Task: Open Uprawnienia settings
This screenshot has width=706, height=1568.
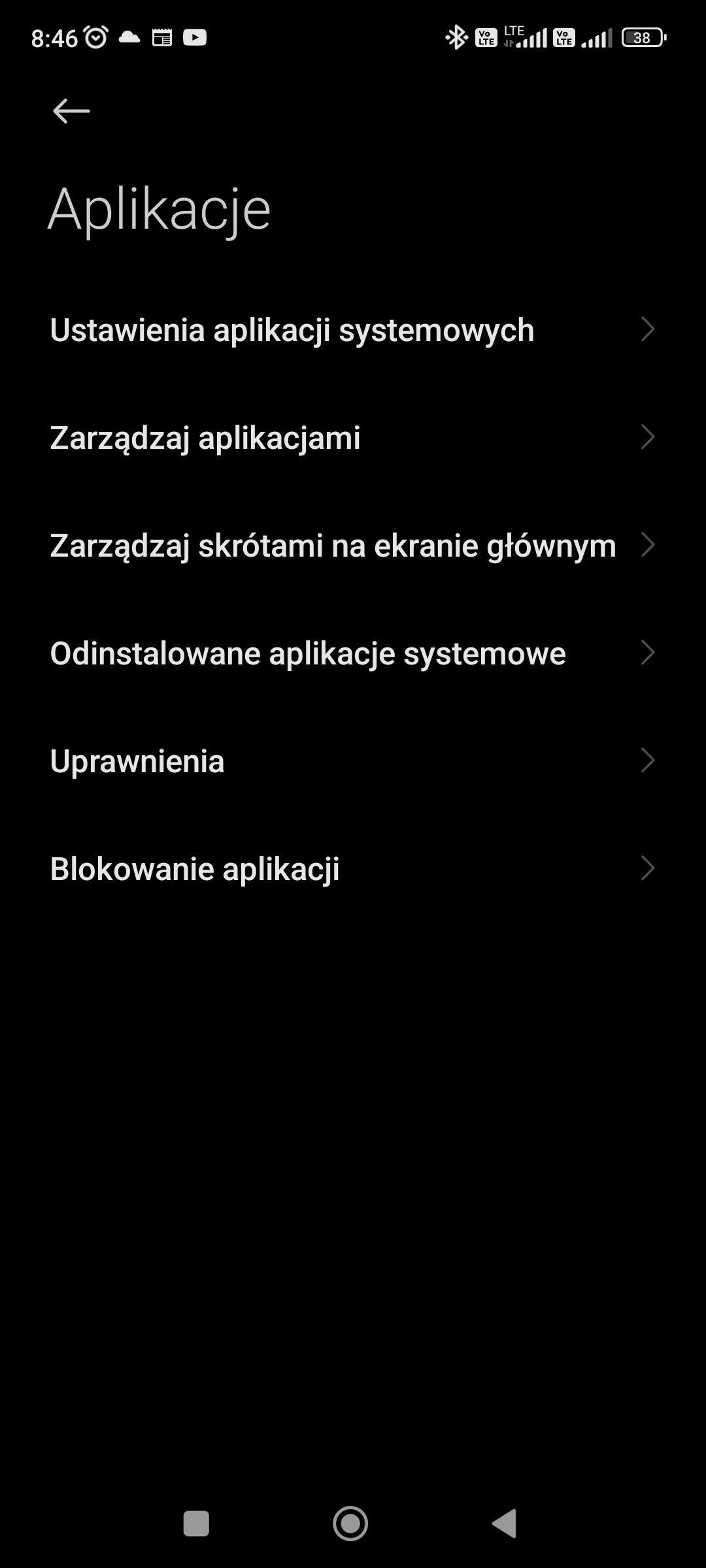Action: 353,760
